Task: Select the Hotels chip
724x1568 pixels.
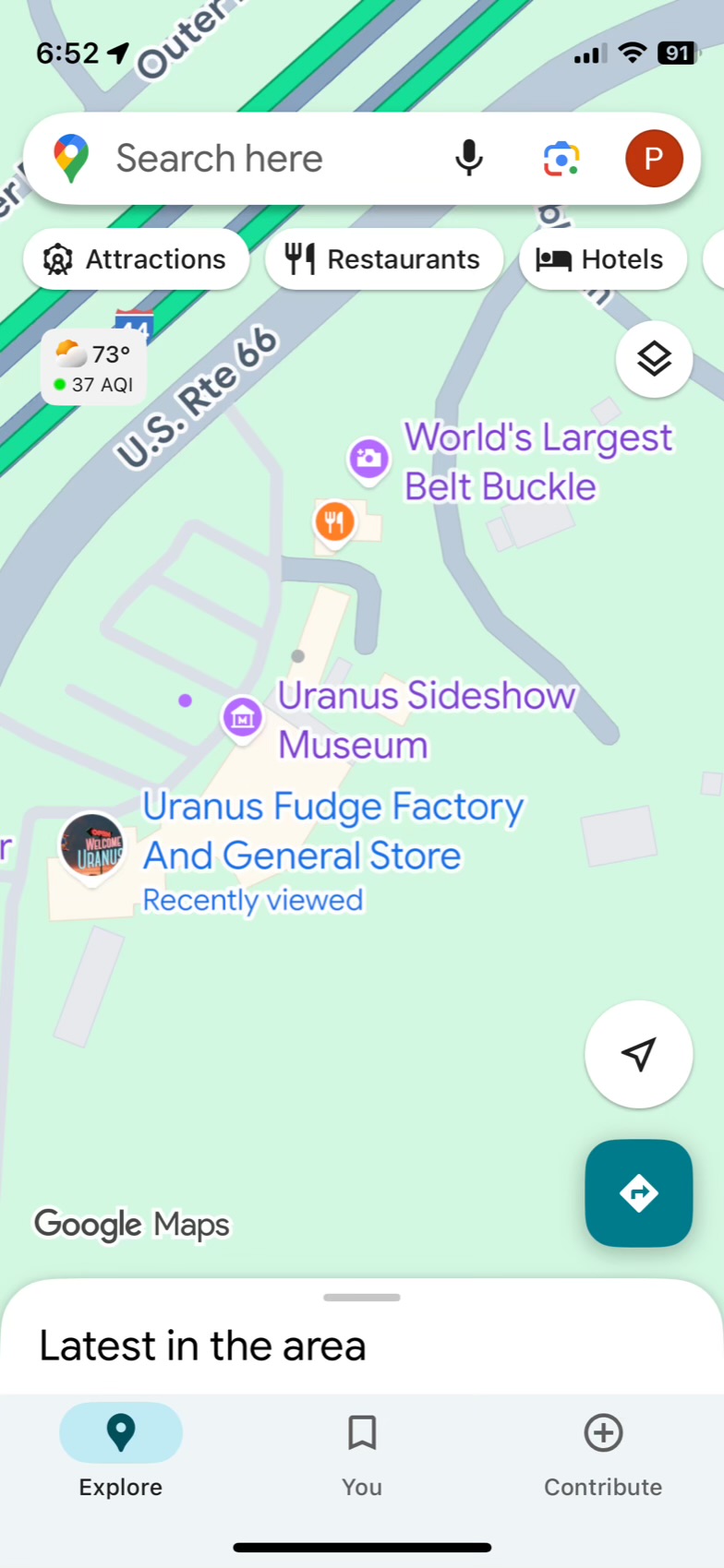Action: point(603,259)
